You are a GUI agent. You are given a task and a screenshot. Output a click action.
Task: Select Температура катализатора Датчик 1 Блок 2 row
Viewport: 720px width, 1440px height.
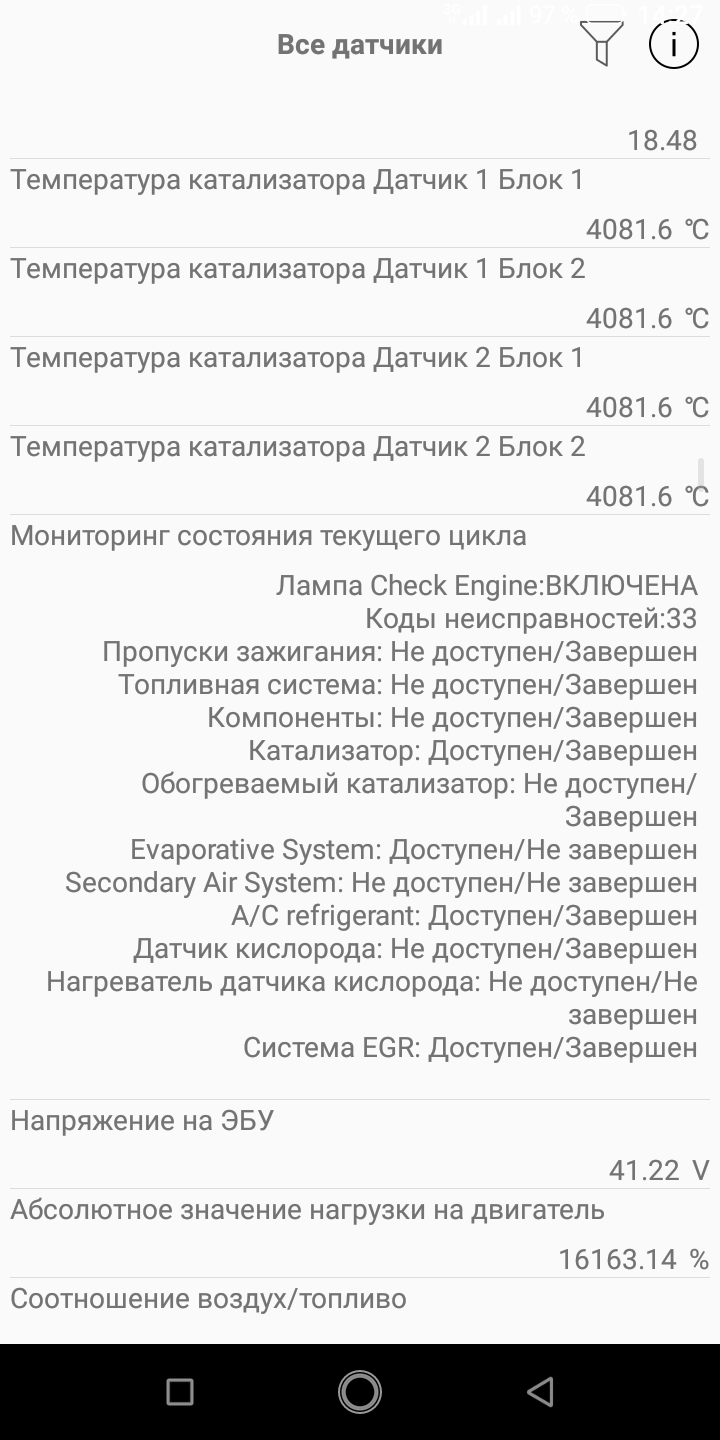(360, 293)
